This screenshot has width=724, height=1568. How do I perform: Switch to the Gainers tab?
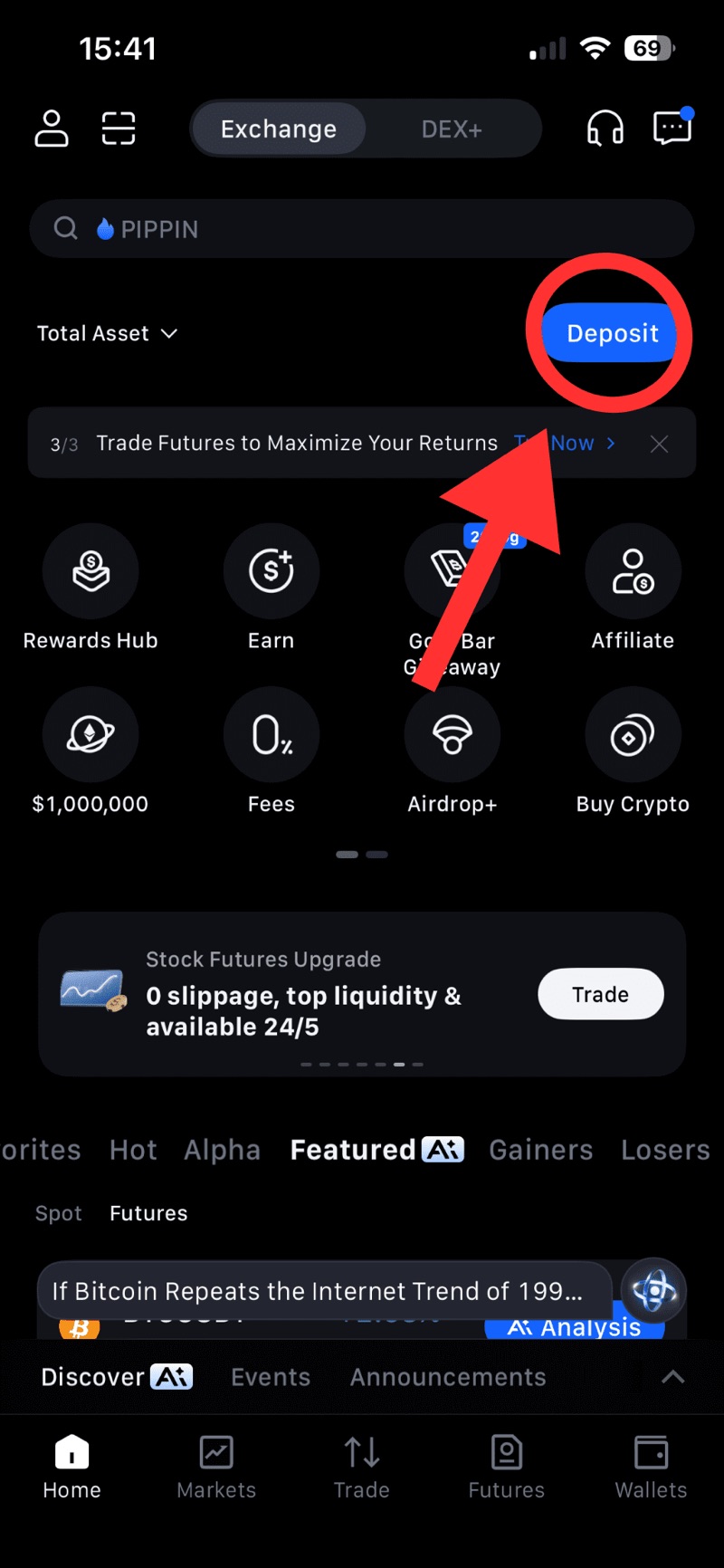[x=540, y=1149]
